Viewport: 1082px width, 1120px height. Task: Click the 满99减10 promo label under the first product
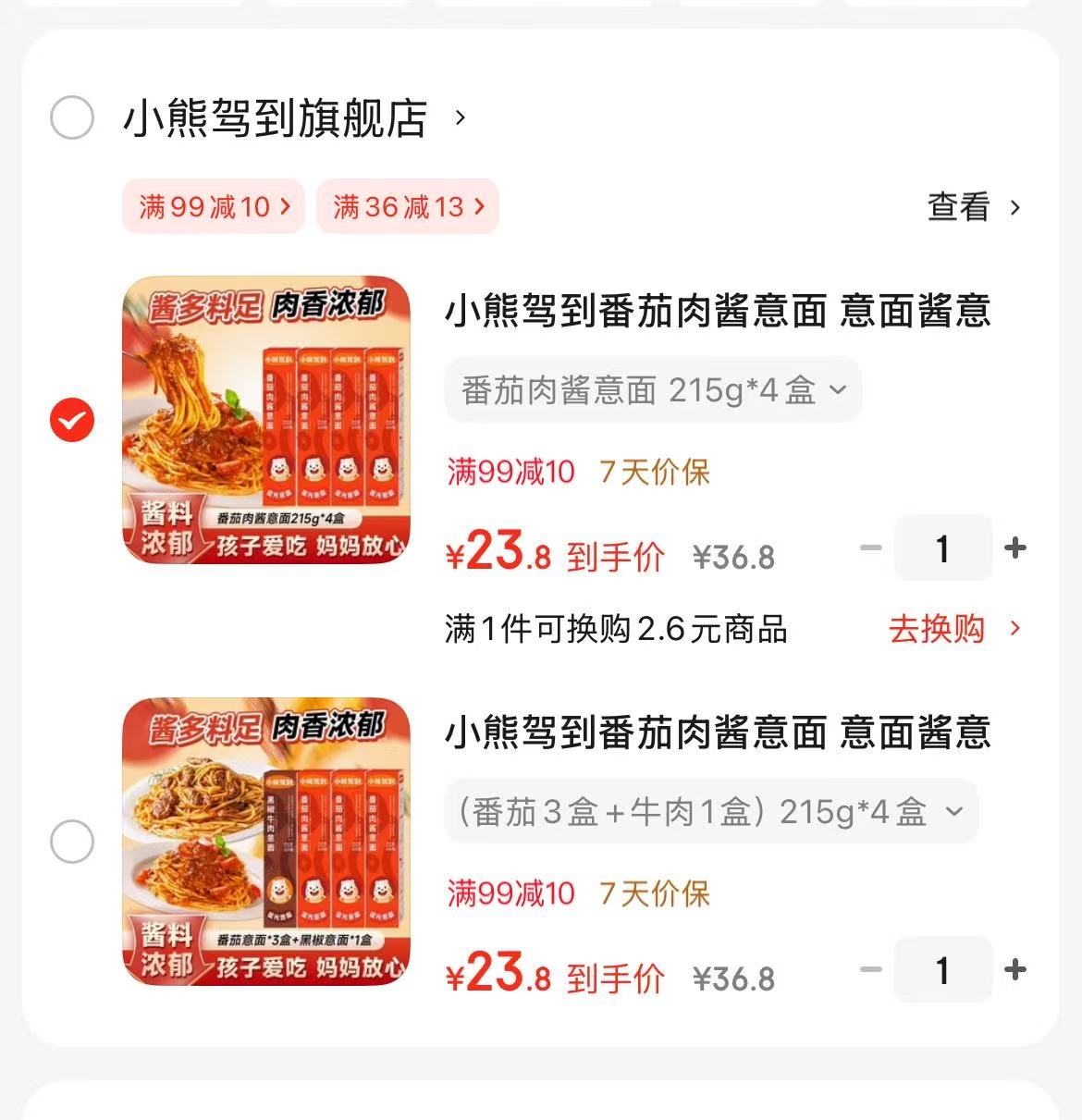click(x=510, y=473)
